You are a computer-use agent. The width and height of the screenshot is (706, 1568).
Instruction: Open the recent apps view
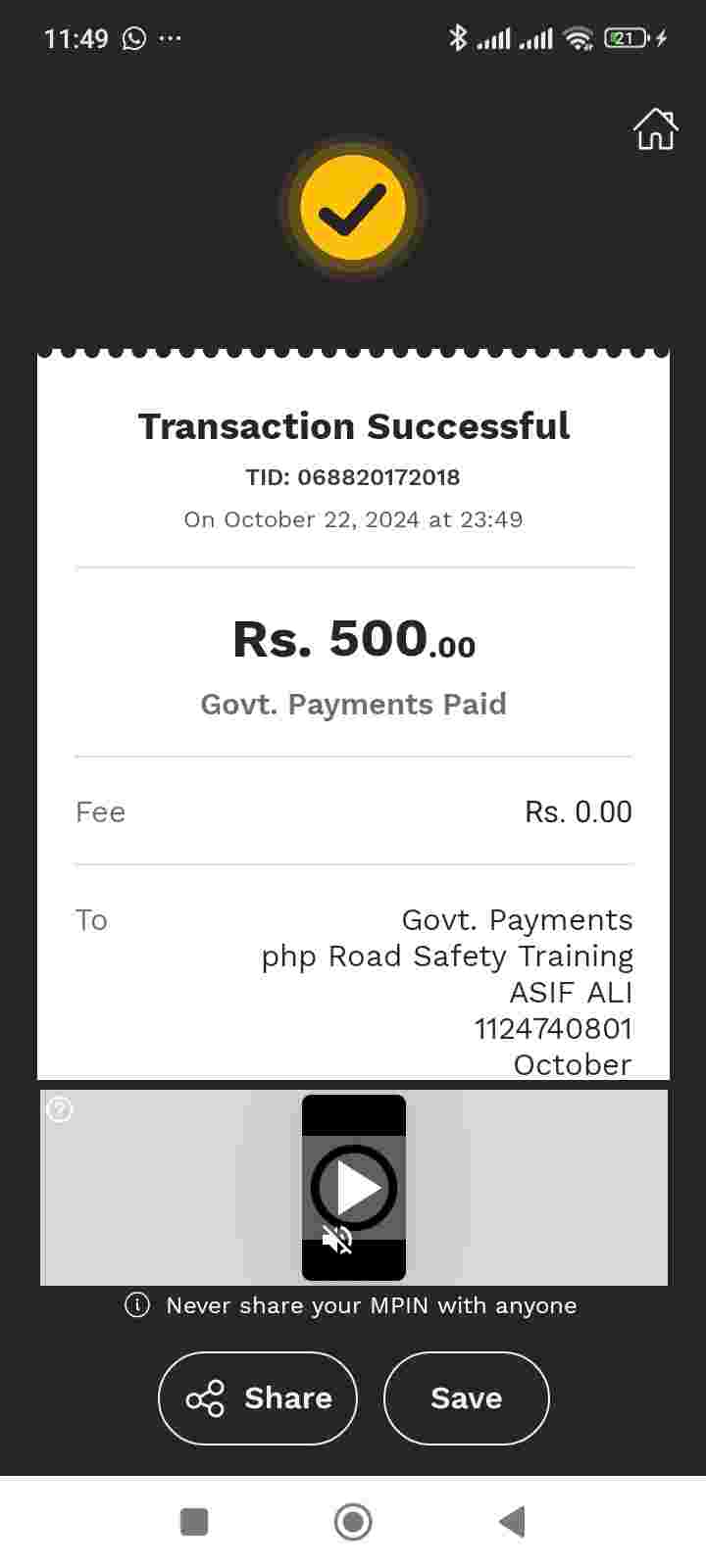(194, 1522)
